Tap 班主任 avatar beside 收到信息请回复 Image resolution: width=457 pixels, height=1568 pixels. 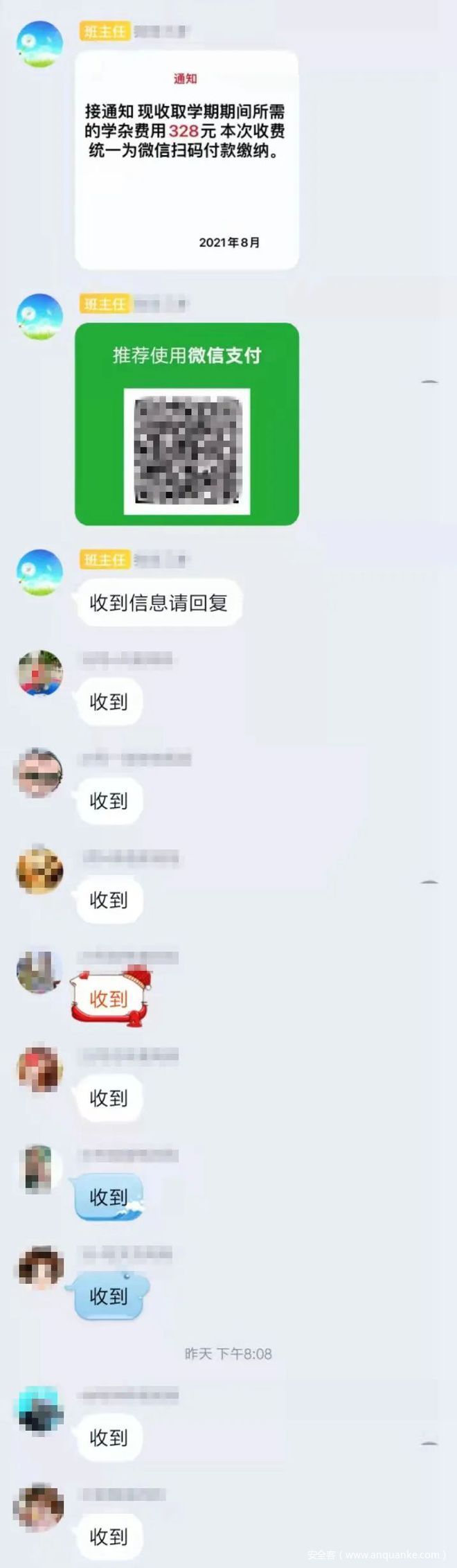pyautogui.click(x=39, y=572)
